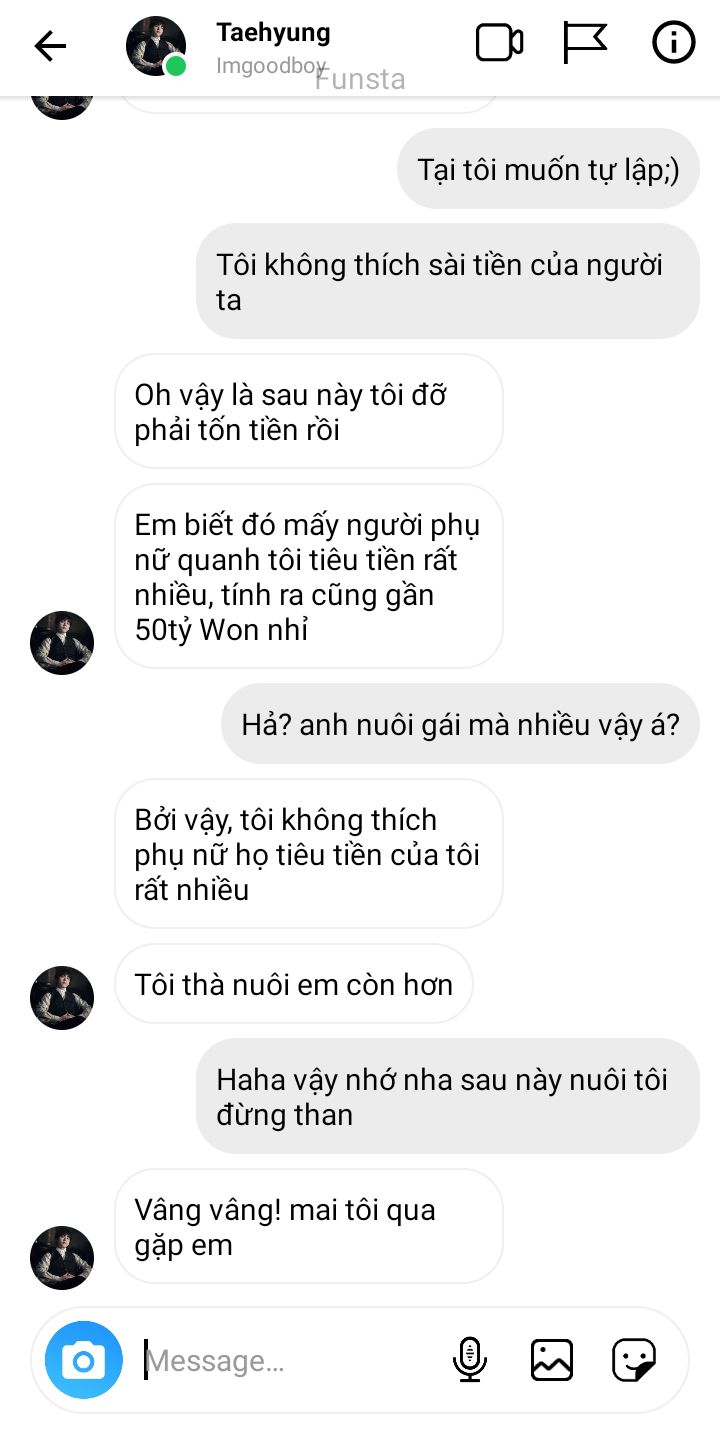
Task: Pick an image from the gallery
Action: (551, 1360)
